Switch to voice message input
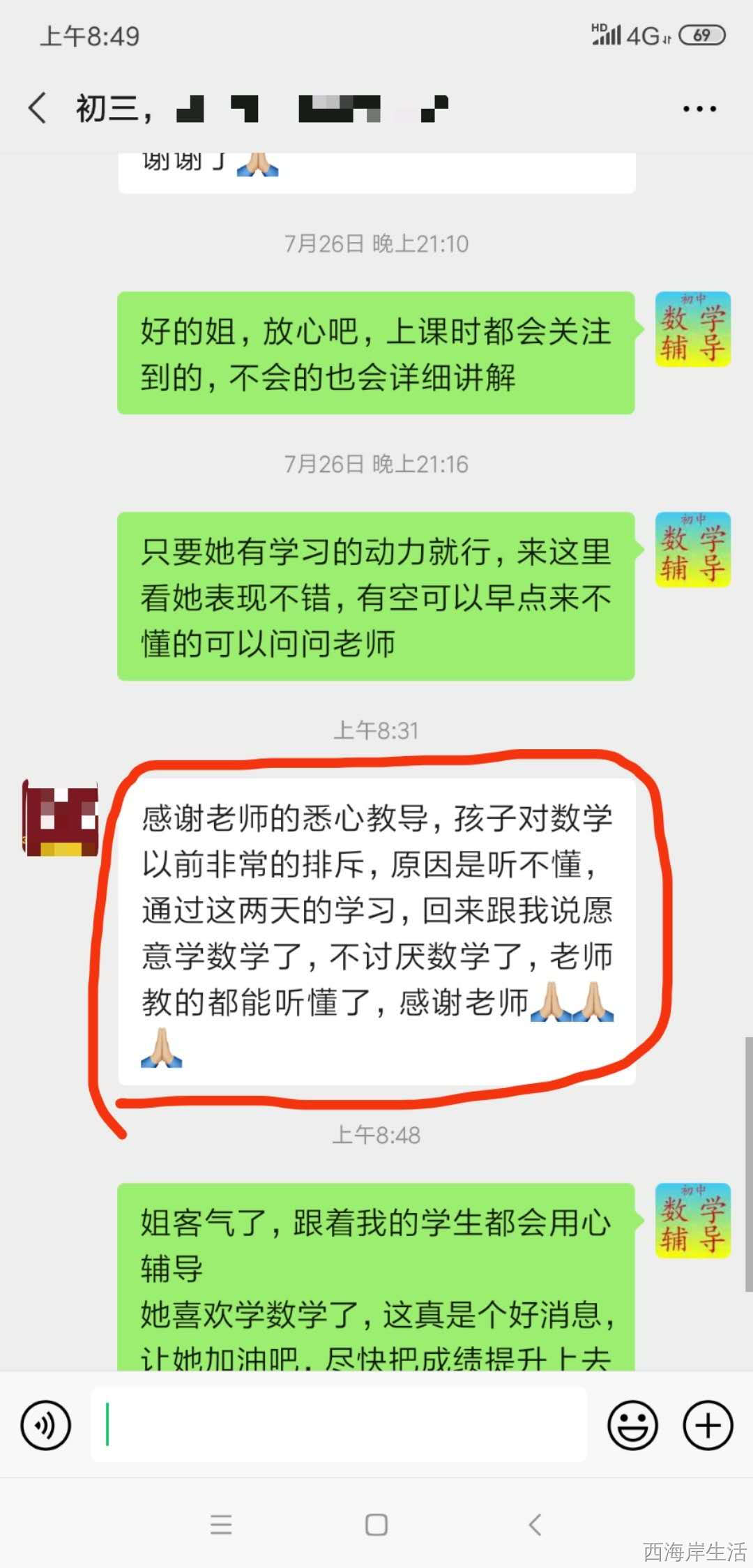Screen dimensions: 753x1568 pyautogui.click(x=46, y=1425)
